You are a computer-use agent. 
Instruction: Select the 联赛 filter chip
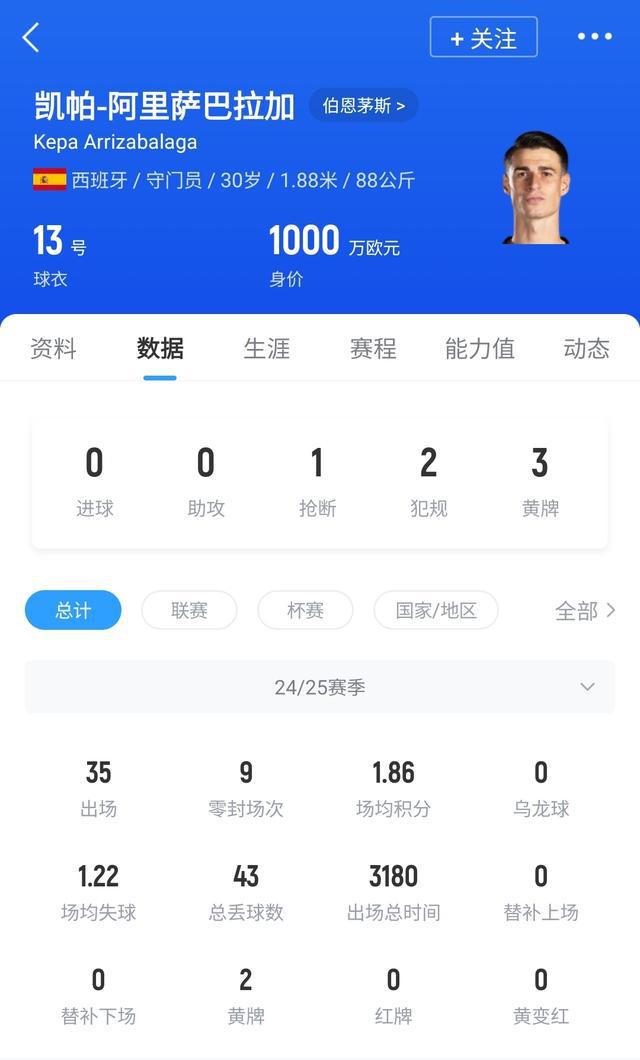coord(189,610)
